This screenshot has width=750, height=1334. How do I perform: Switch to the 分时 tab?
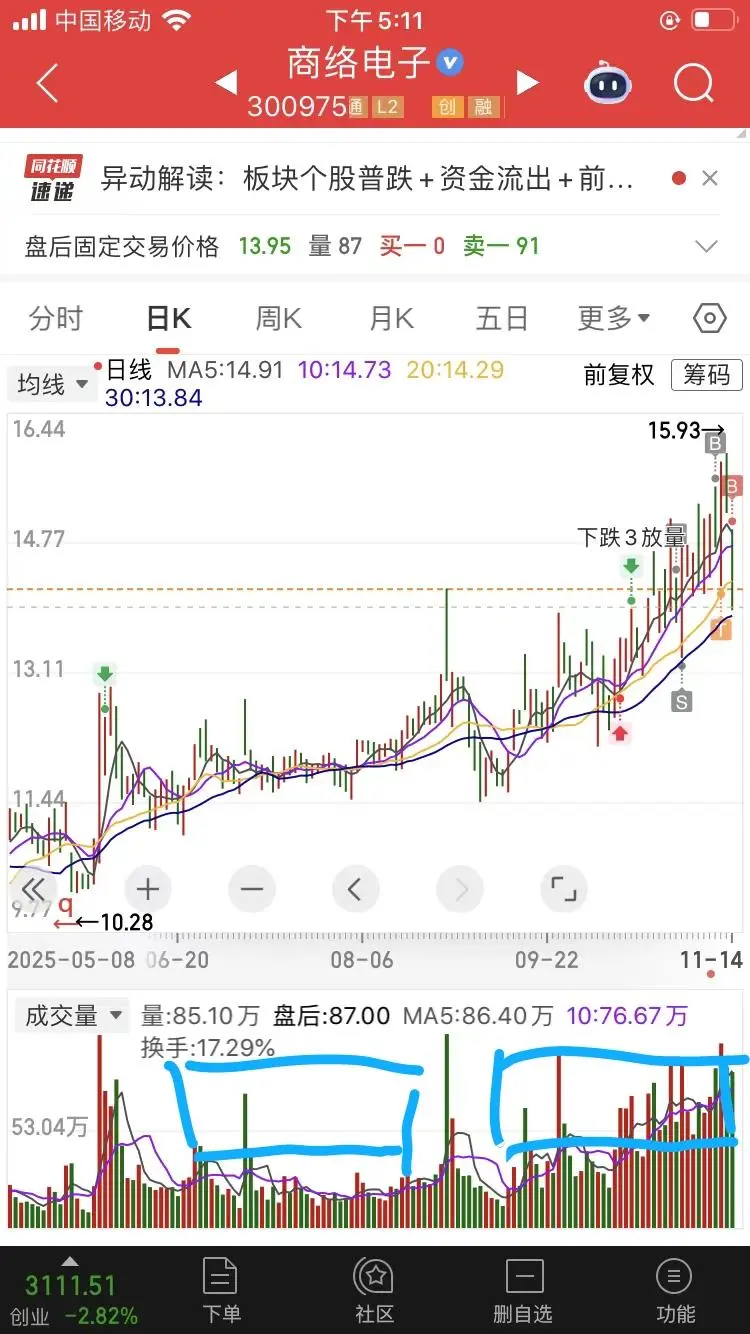[x=56, y=319]
